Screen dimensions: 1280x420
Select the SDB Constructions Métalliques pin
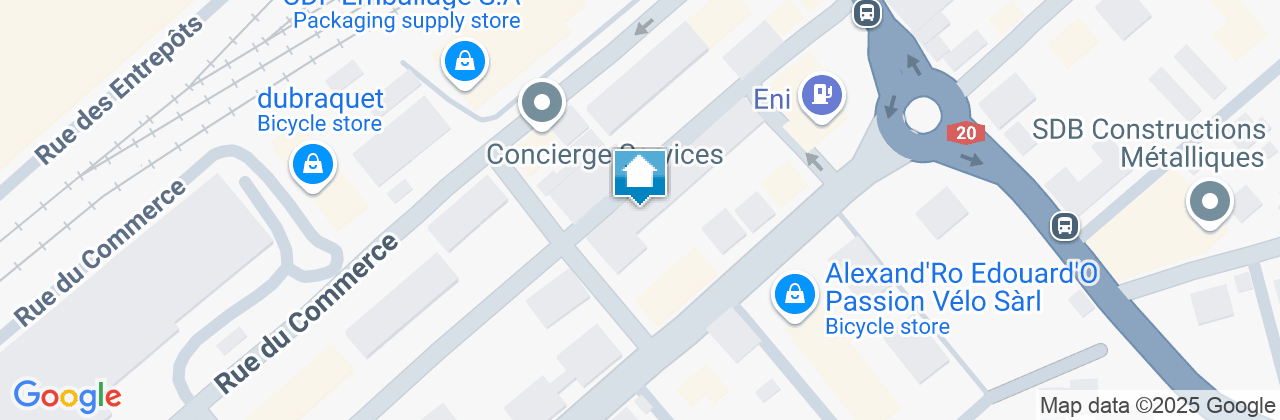tap(1210, 203)
